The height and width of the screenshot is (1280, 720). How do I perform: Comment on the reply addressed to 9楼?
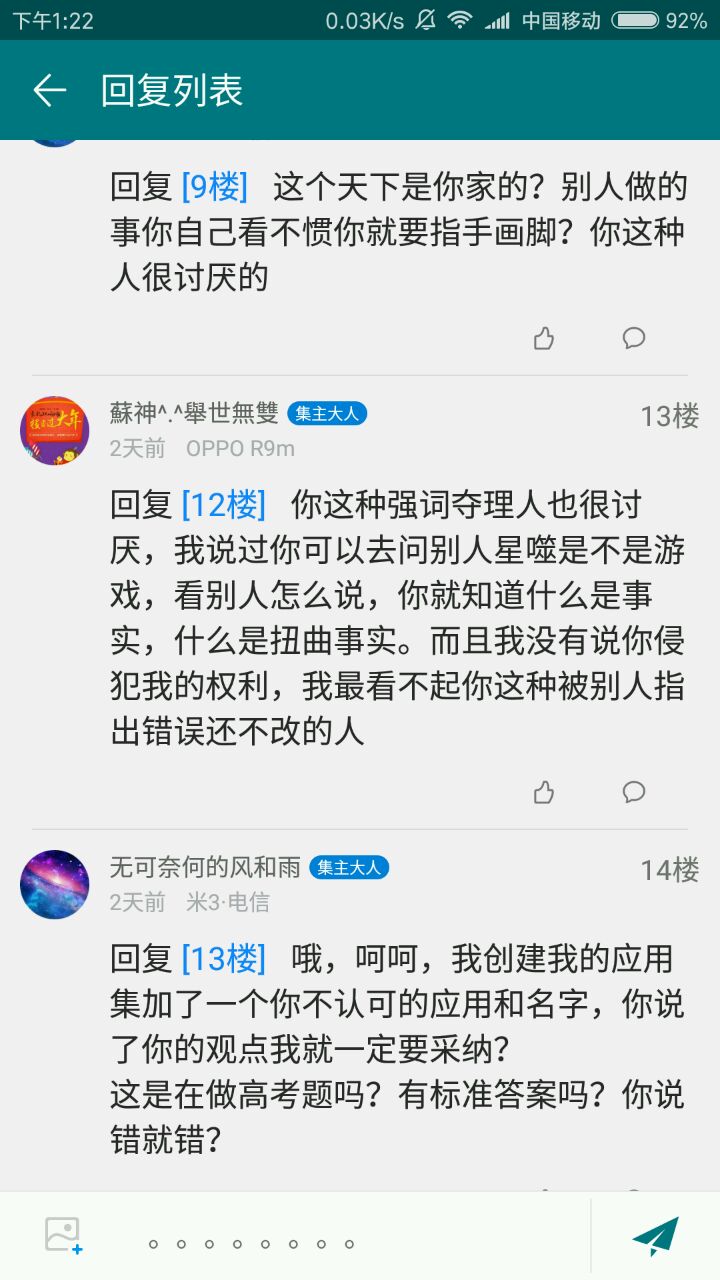[634, 338]
